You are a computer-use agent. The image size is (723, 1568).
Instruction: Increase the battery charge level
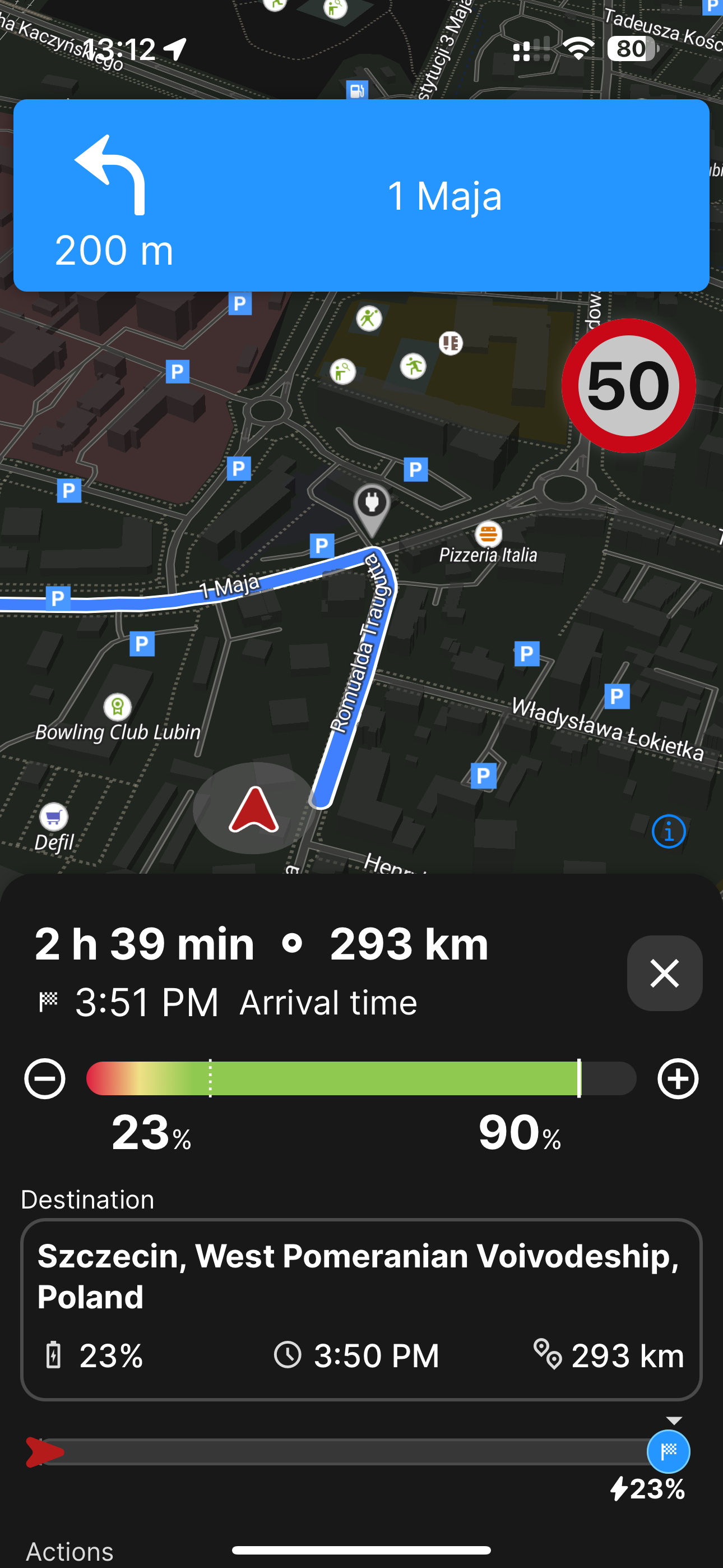point(678,1078)
